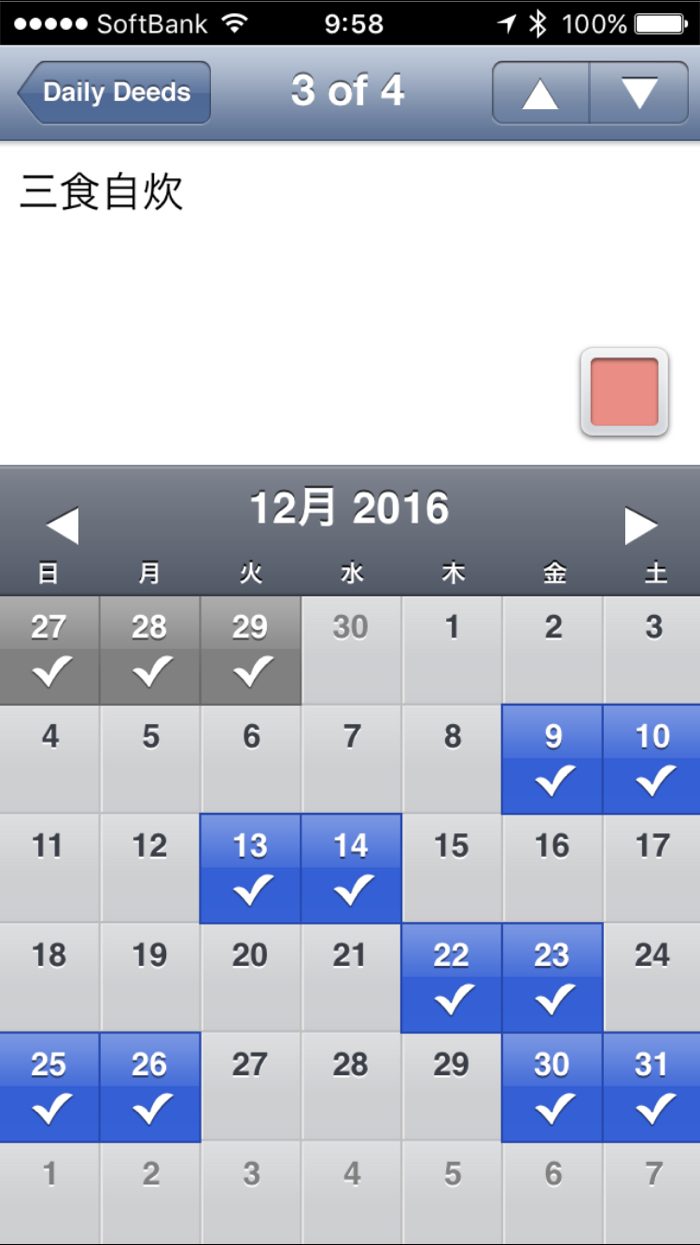Mark December 24 as done
Screen dimensions: 700x1245
[x=652, y=978]
